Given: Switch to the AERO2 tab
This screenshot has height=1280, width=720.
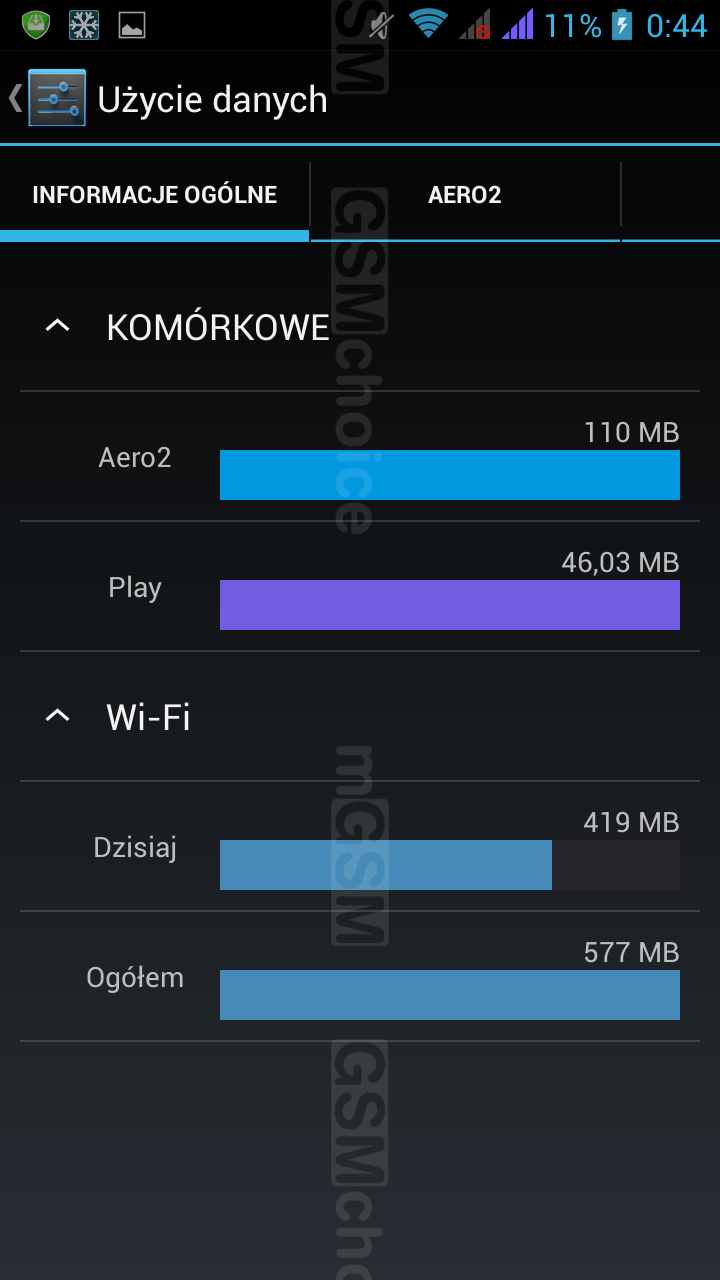Looking at the screenshot, I should [x=465, y=195].
